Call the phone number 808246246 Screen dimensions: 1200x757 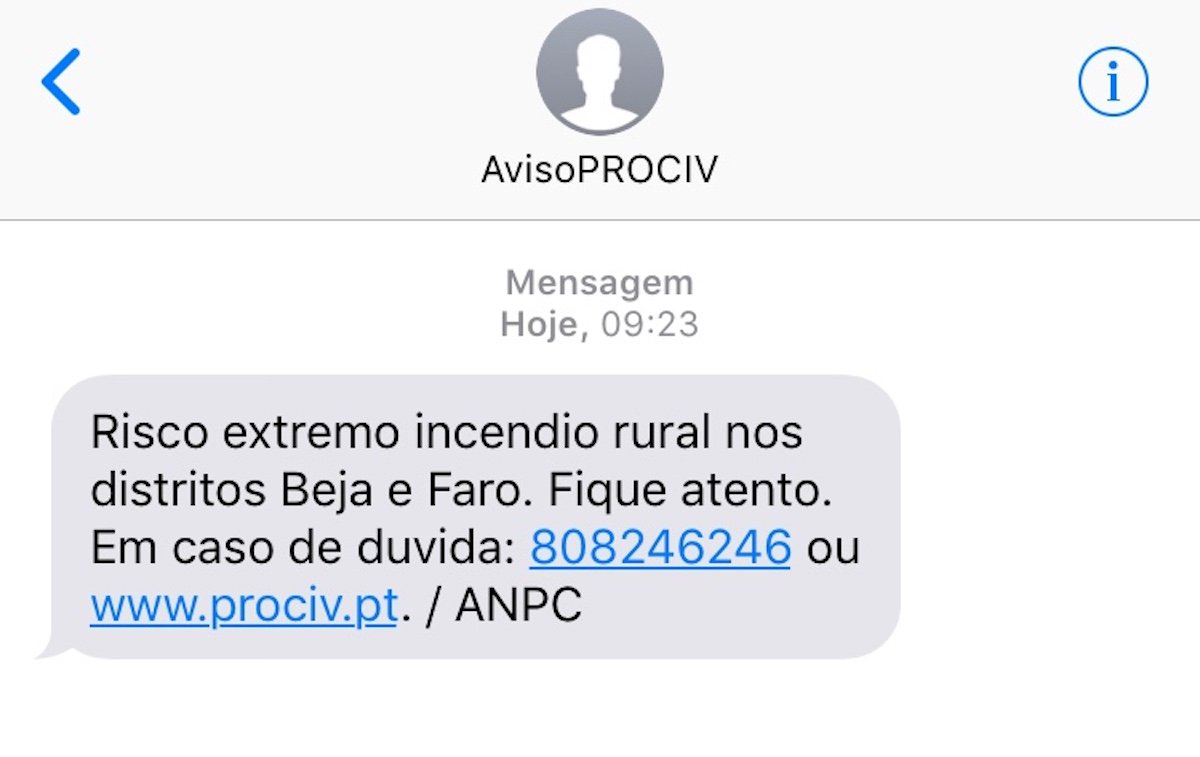tap(660, 548)
